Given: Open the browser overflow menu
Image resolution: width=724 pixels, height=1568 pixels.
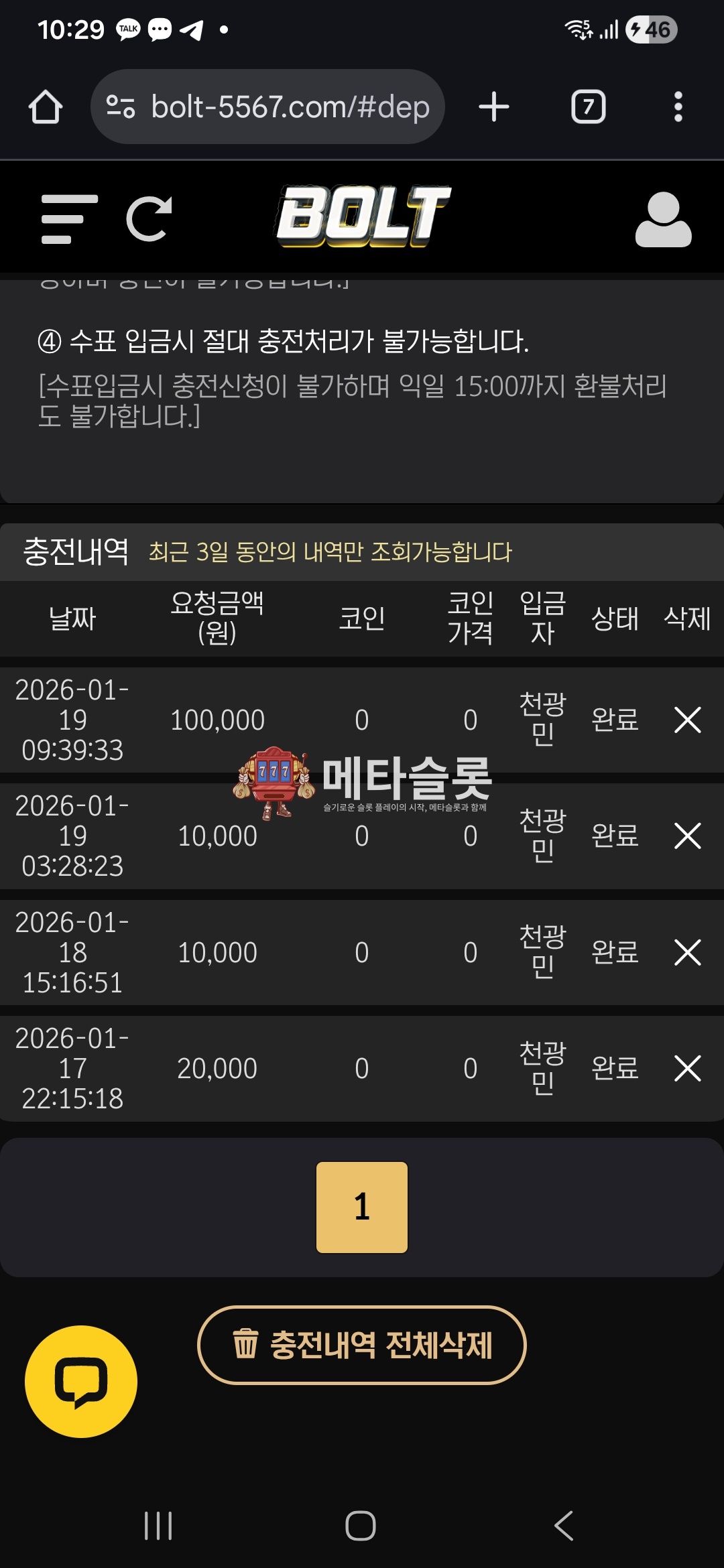Looking at the screenshot, I should pyautogui.click(x=678, y=107).
